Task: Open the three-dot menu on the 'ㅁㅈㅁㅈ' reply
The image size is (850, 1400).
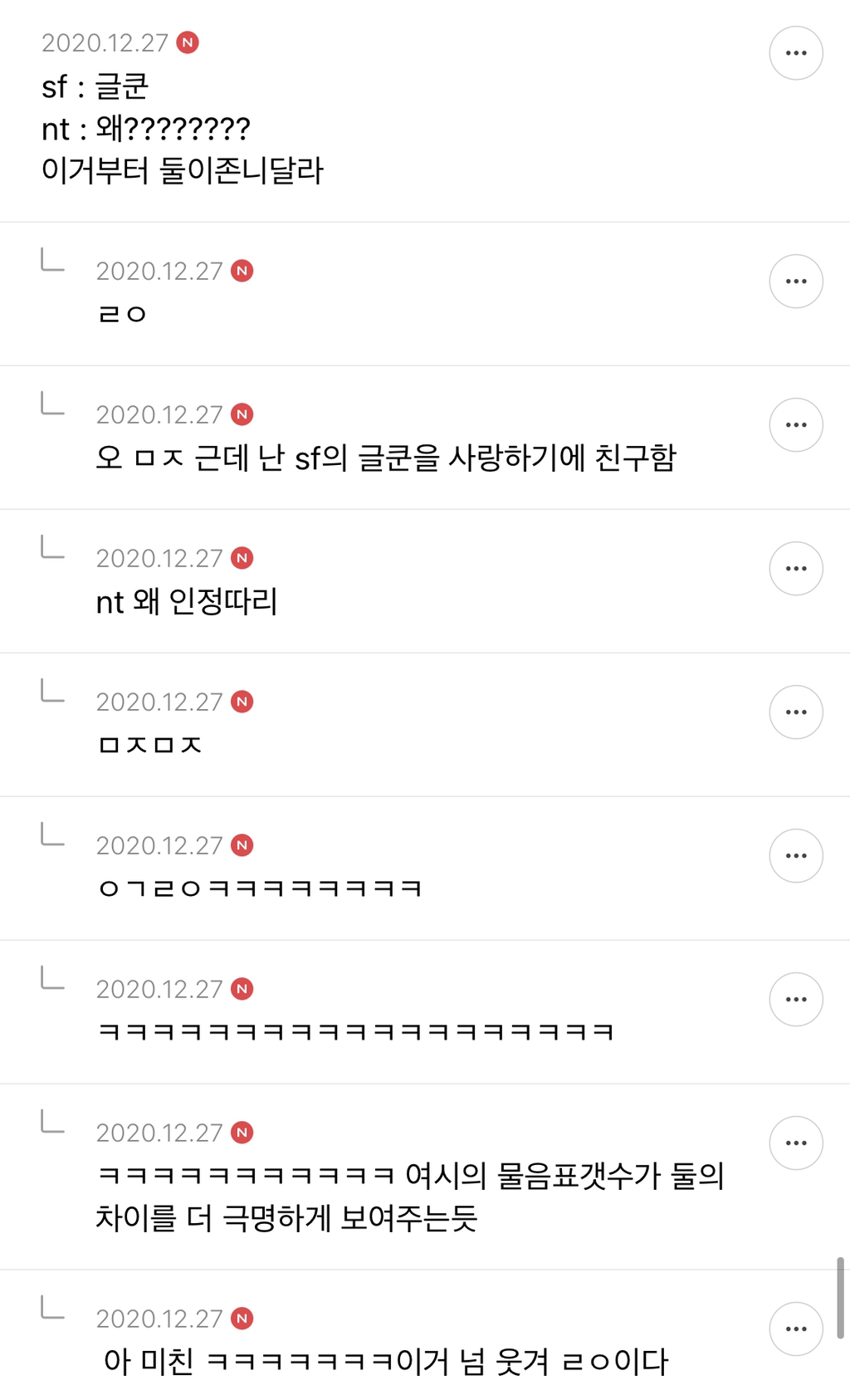Action: pos(795,712)
